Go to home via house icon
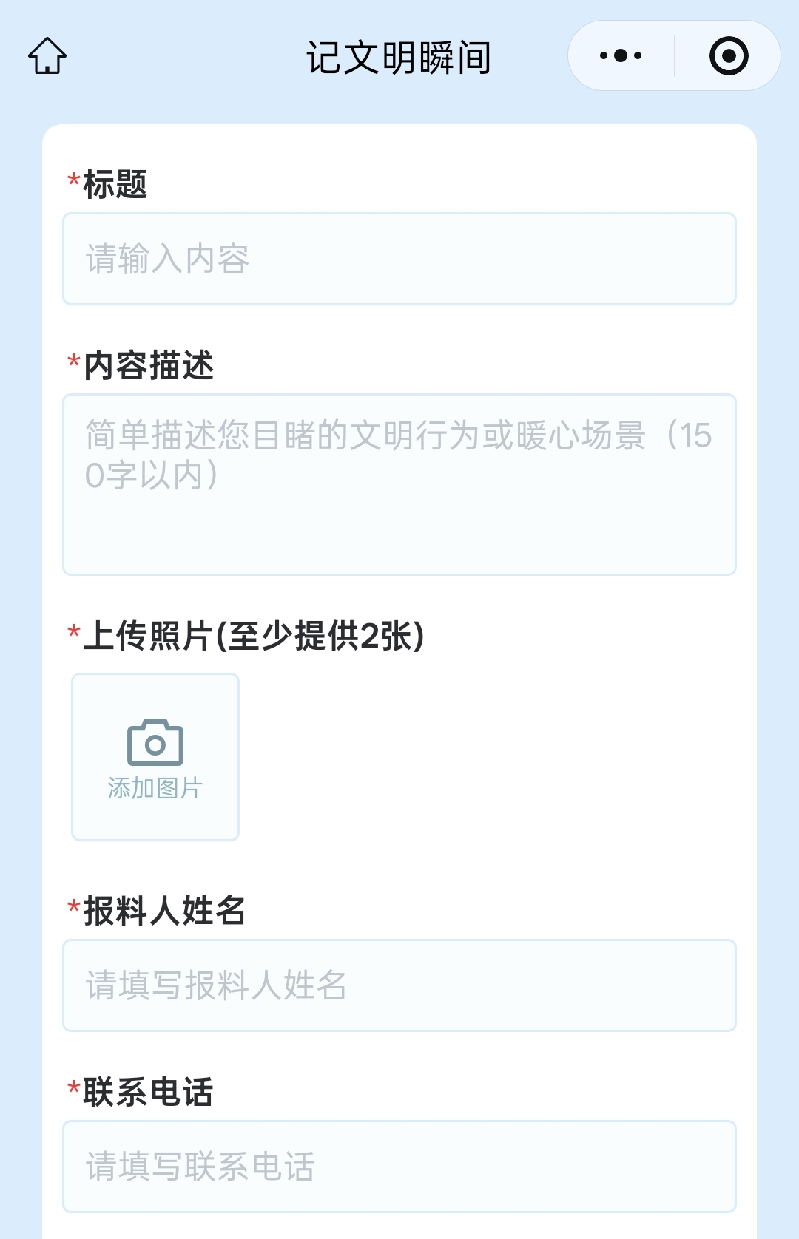The width and height of the screenshot is (799, 1239). pos(47,56)
